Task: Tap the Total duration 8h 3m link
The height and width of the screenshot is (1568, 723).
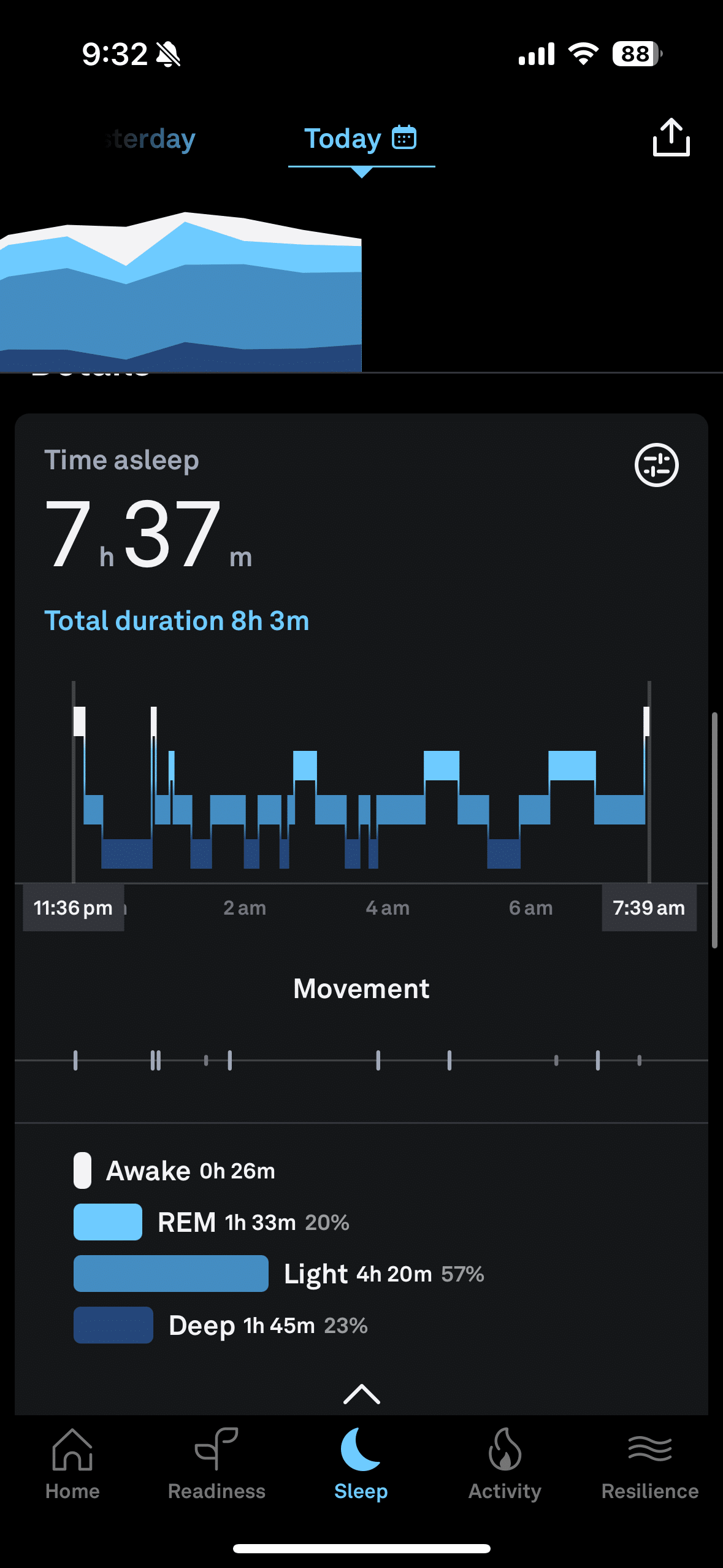Action: coord(178,620)
